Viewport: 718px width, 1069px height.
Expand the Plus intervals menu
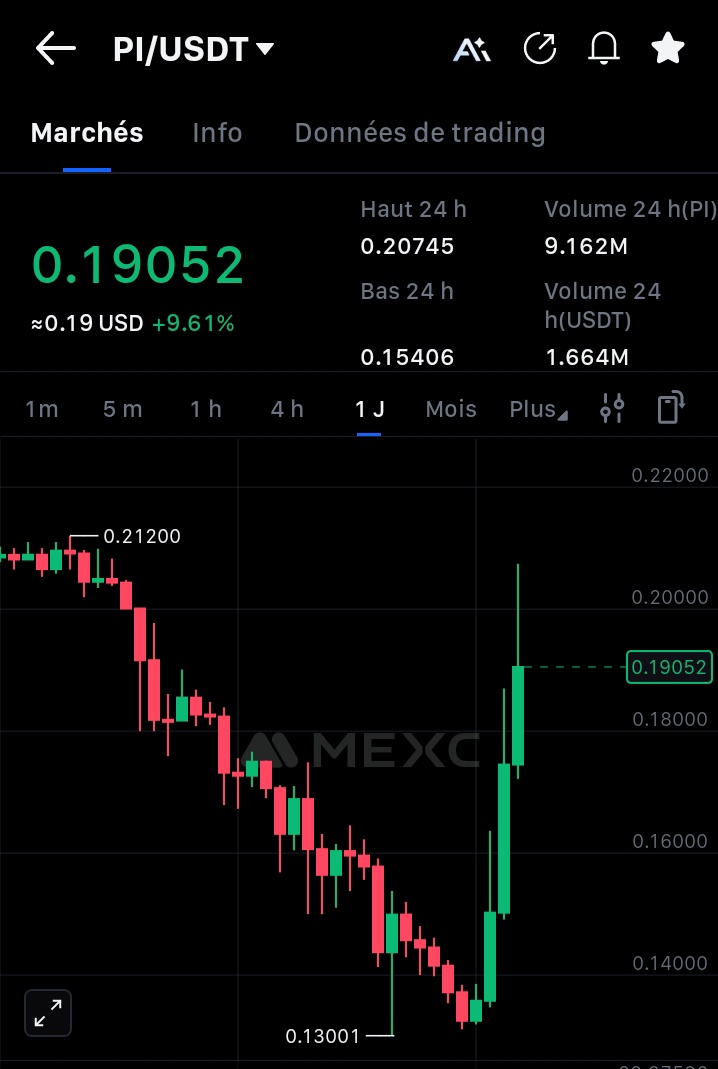tap(537, 409)
